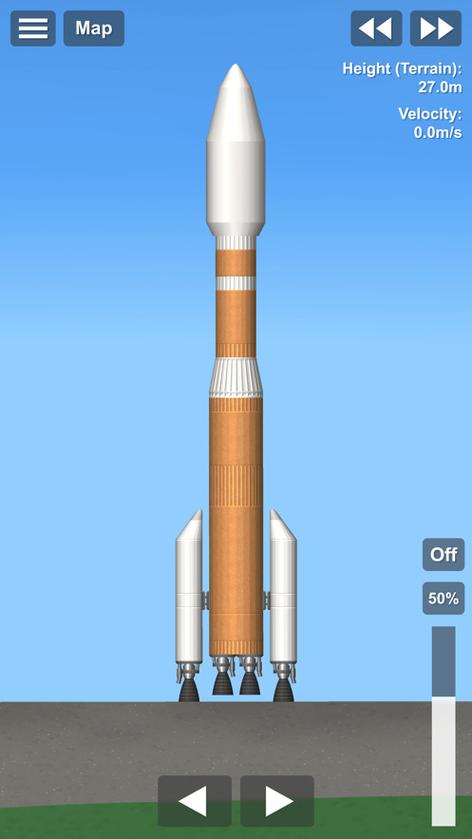Rotate rocket left with left arrow
Image resolution: width=472 pixels, height=839 pixels.
[195, 801]
